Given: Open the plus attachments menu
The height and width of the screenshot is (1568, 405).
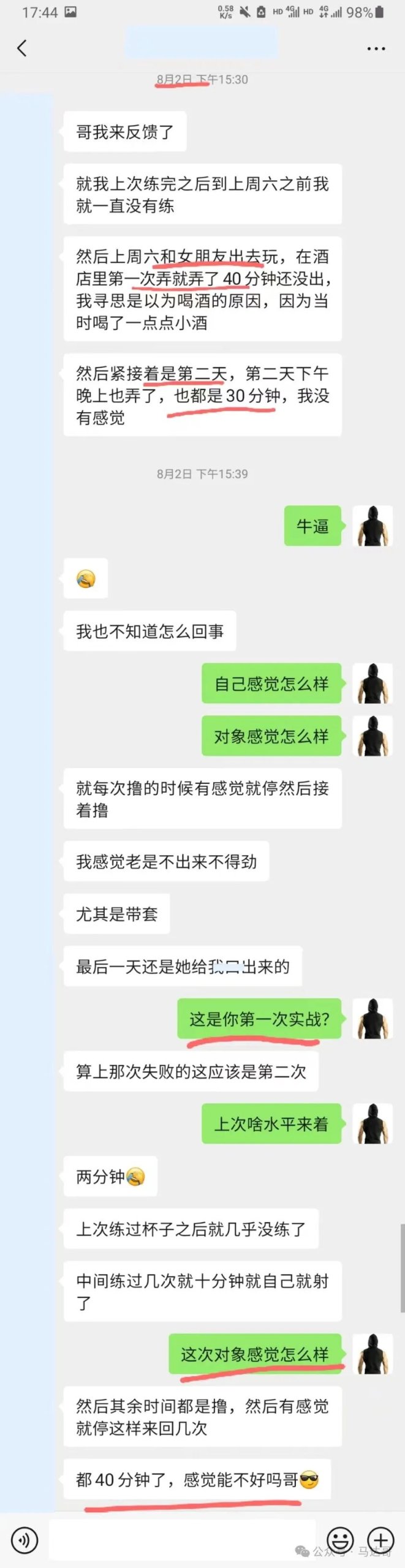Looking at the screenshot, I should coord(380,1539).
